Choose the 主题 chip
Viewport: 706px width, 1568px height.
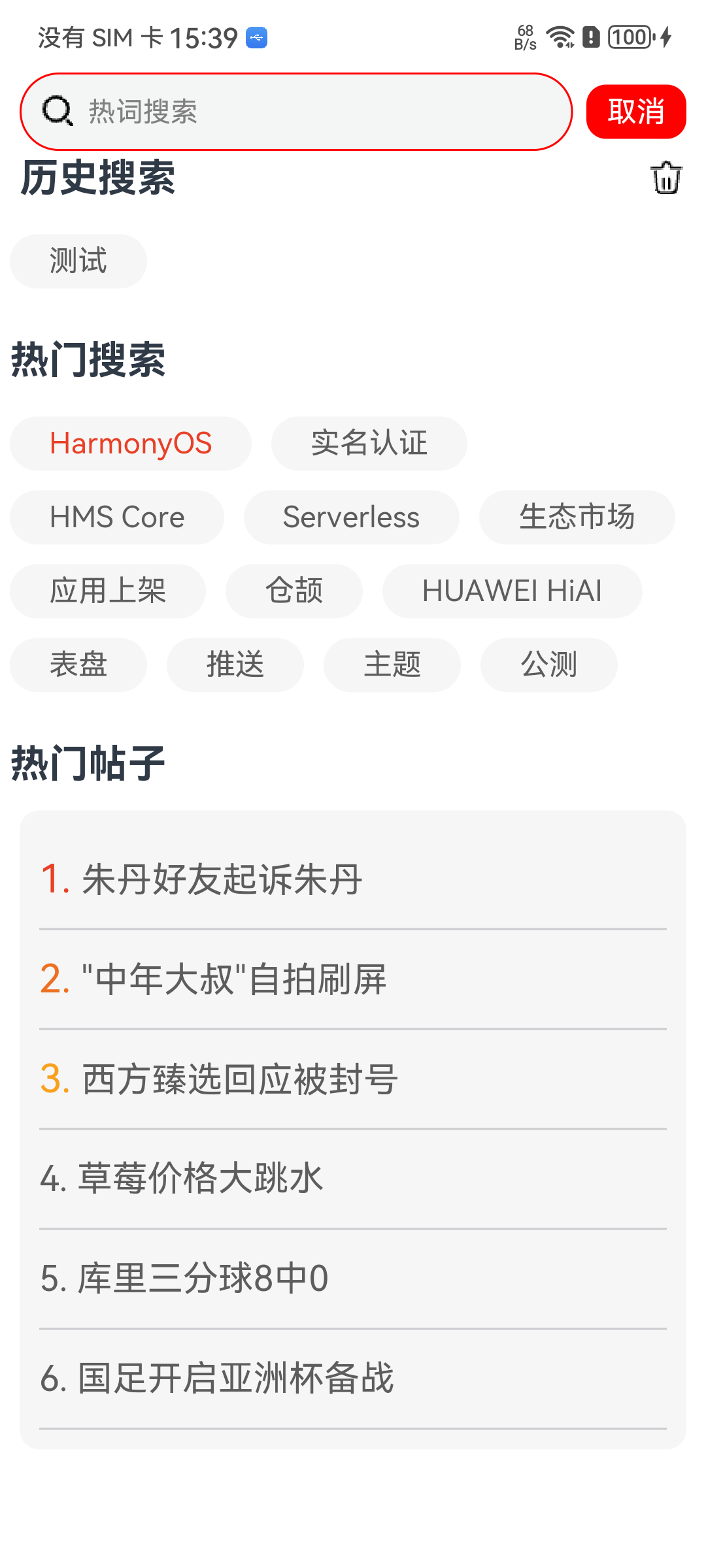click(392, 665)
